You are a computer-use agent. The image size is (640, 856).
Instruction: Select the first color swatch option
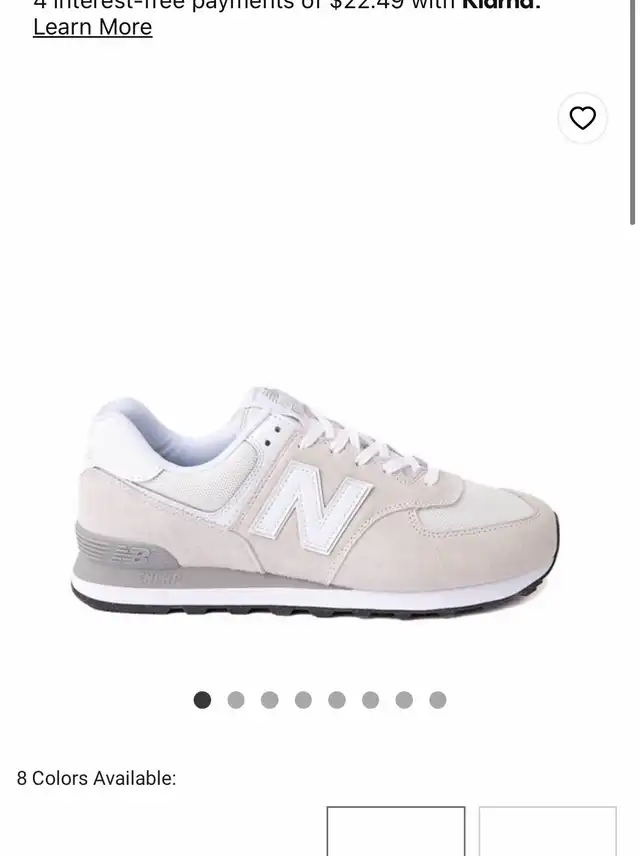(x=396, y=832)
